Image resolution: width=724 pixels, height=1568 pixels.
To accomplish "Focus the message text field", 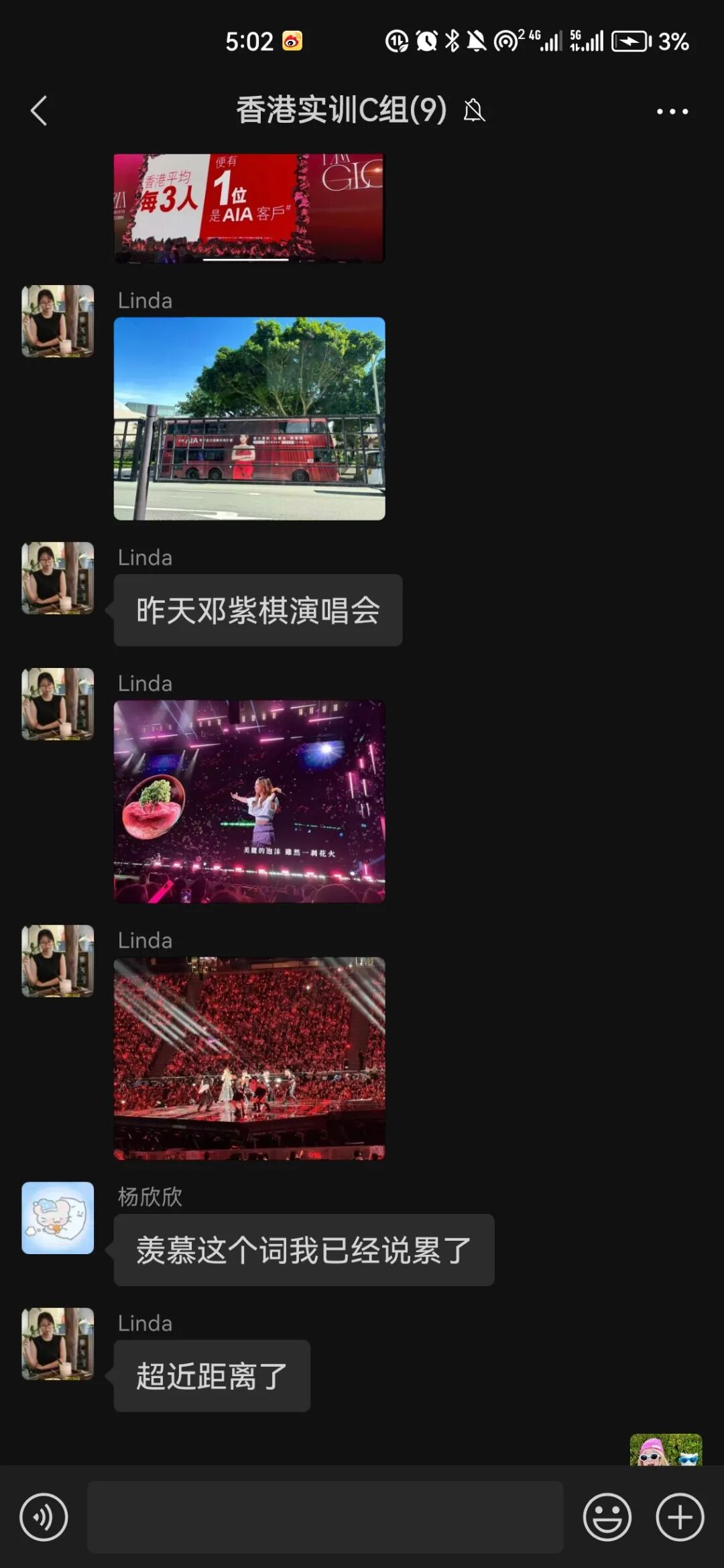I will tap(325, 1517).
